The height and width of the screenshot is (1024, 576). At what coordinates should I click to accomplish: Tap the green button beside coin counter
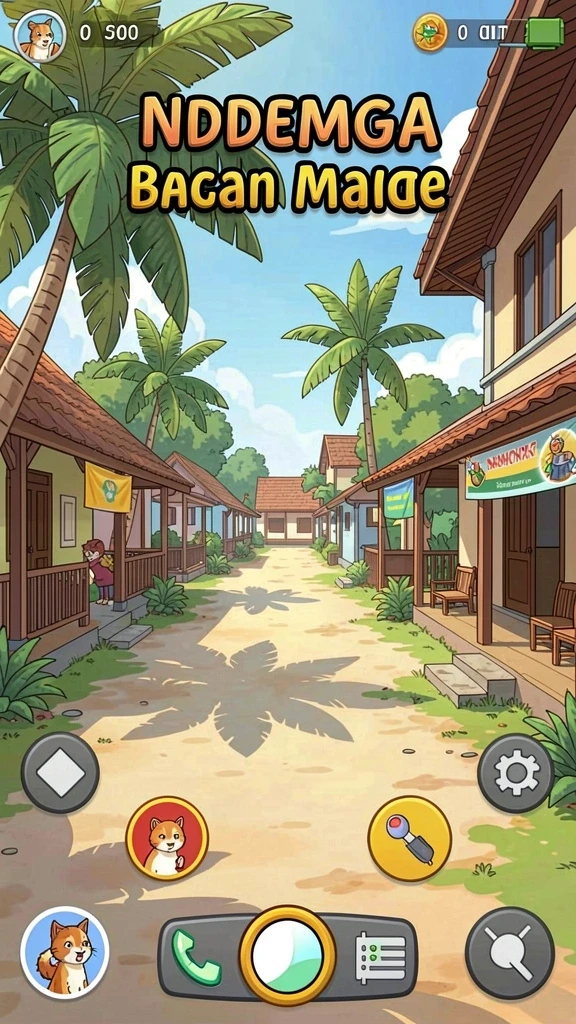[x=545, y=33]
